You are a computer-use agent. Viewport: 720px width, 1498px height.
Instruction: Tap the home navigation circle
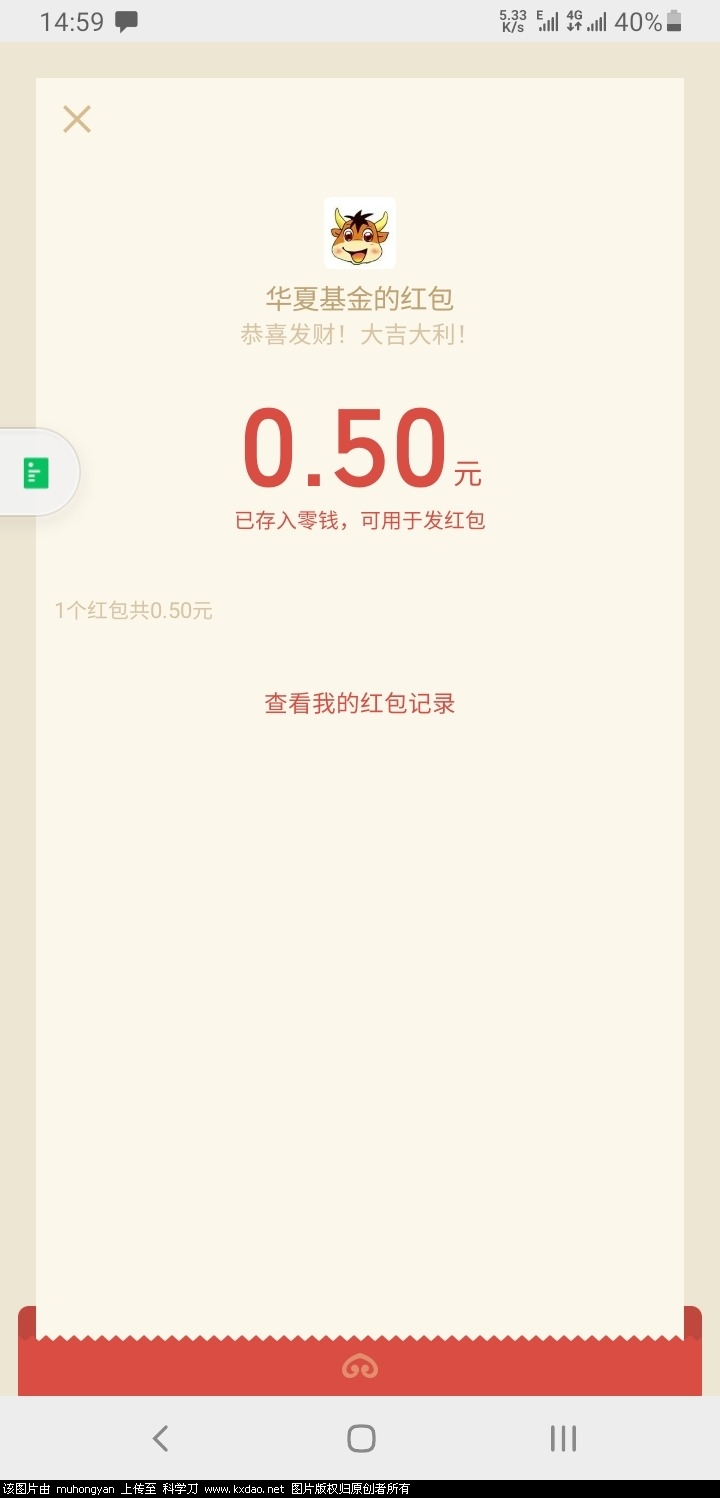[360, 1438]
